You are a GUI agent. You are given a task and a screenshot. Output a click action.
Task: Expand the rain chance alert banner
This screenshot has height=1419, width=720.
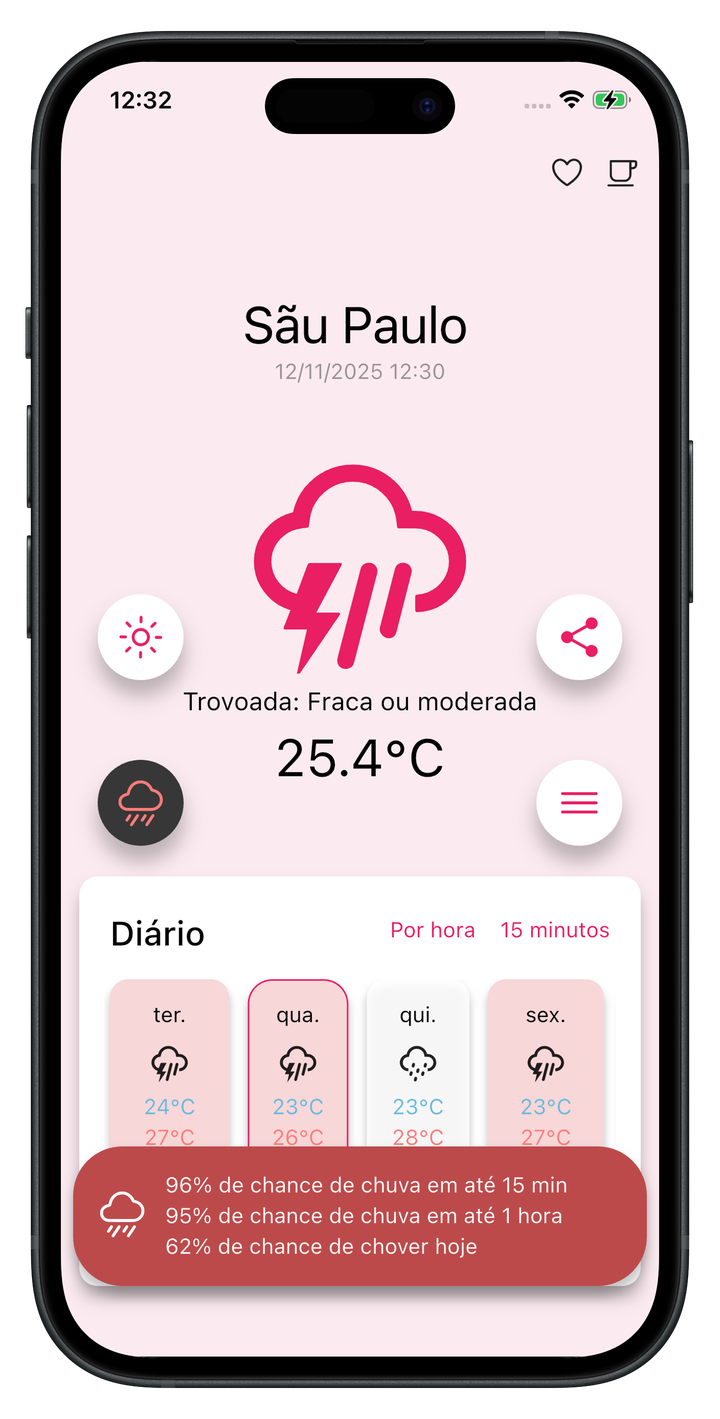pyautogui.click(x=360, y=1214)
